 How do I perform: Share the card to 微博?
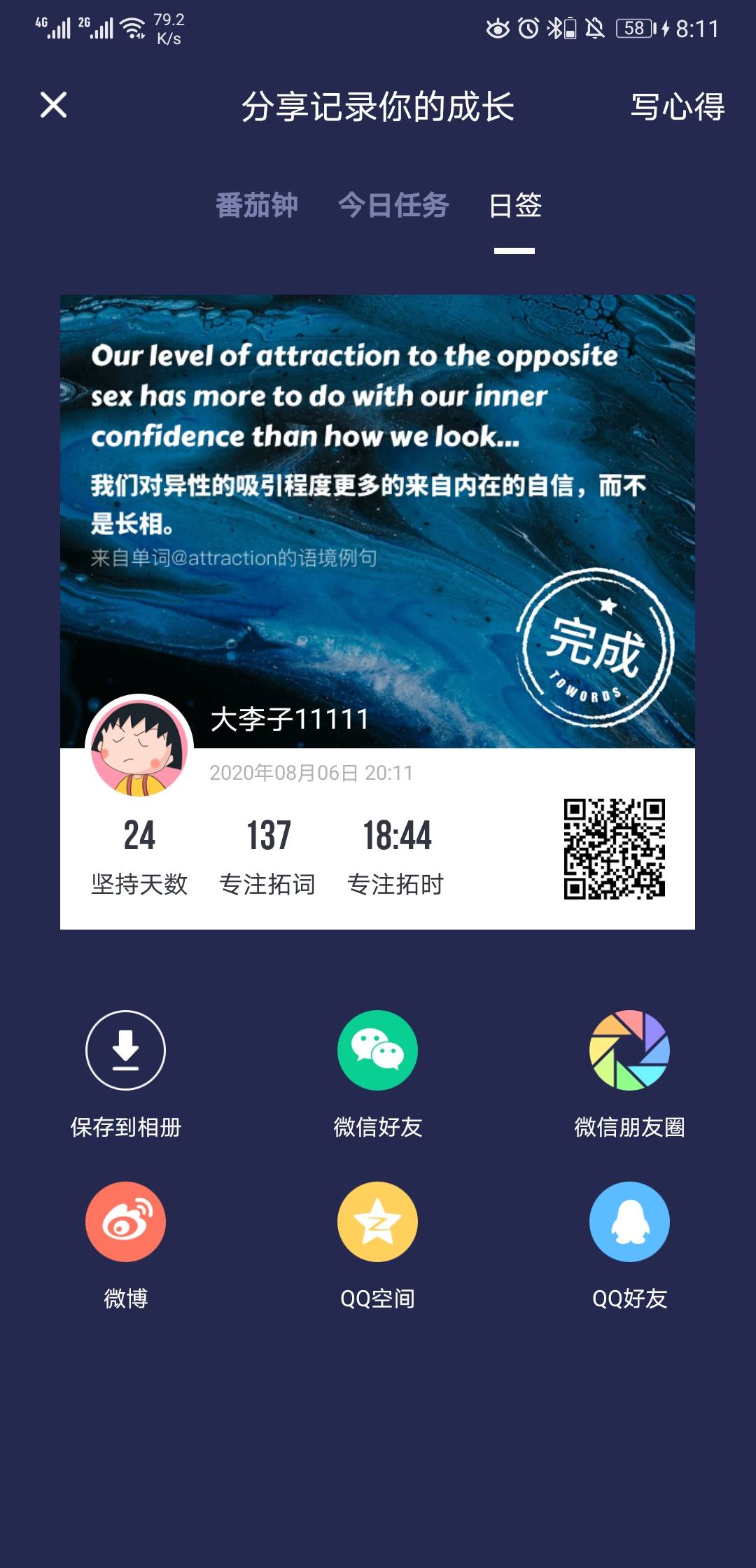click(x=126, y=1222)
